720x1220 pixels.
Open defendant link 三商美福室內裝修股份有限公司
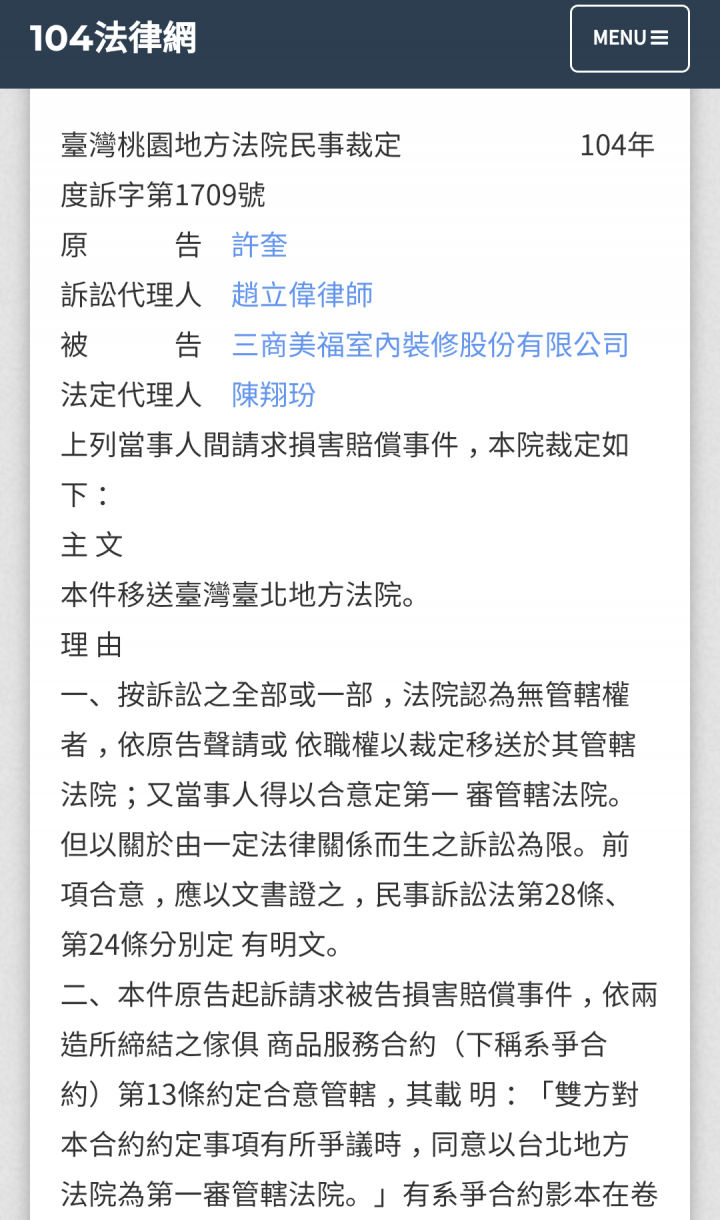click(430, 345)
